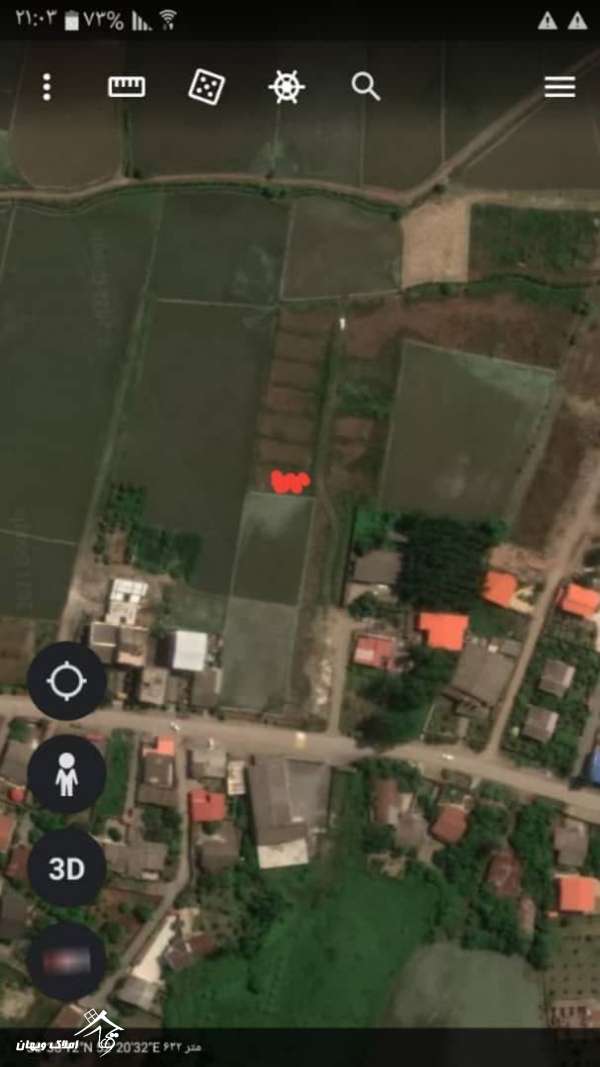Toggle the 3D view button
Viewport: 600px width, 1067px height.
point(67,868)
